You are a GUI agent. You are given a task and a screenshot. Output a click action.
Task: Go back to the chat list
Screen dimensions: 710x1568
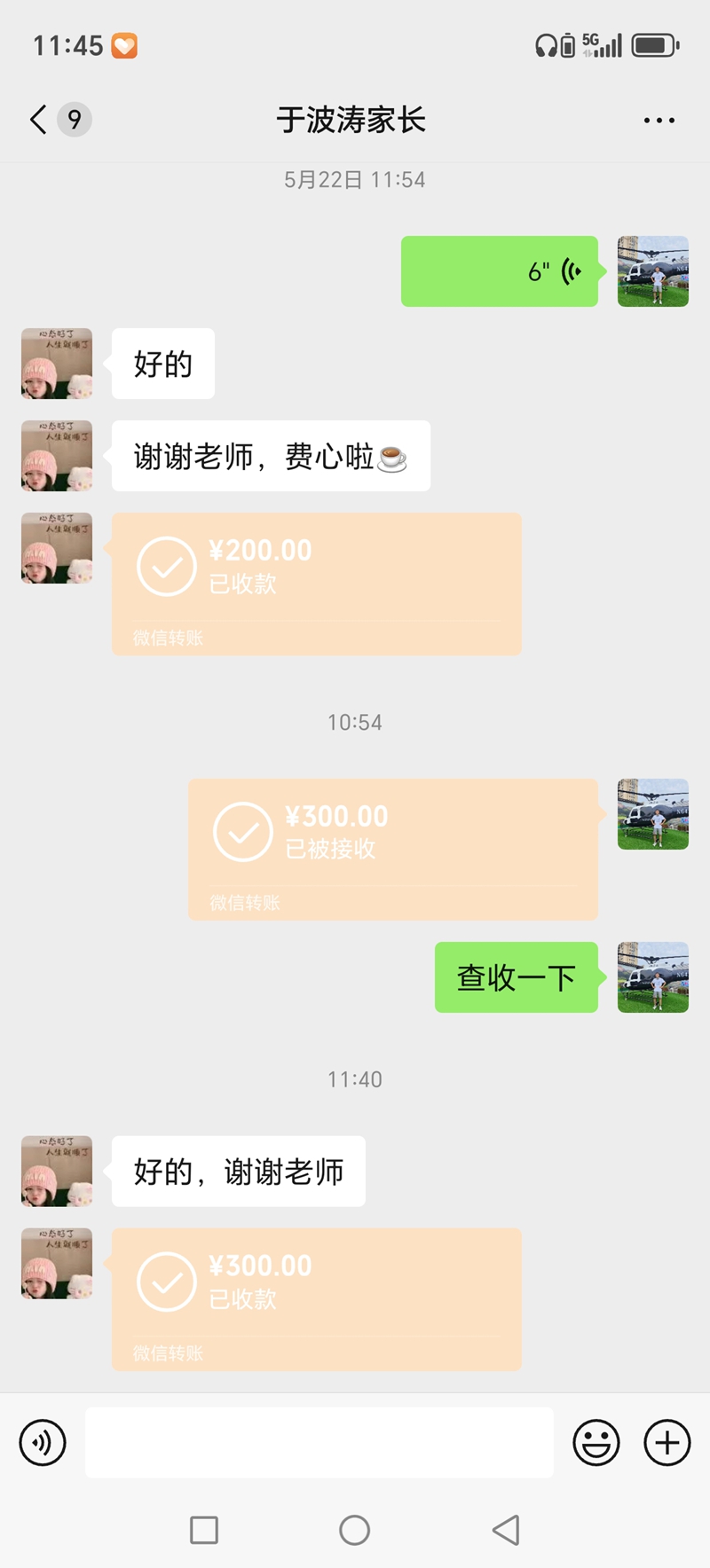39,120
